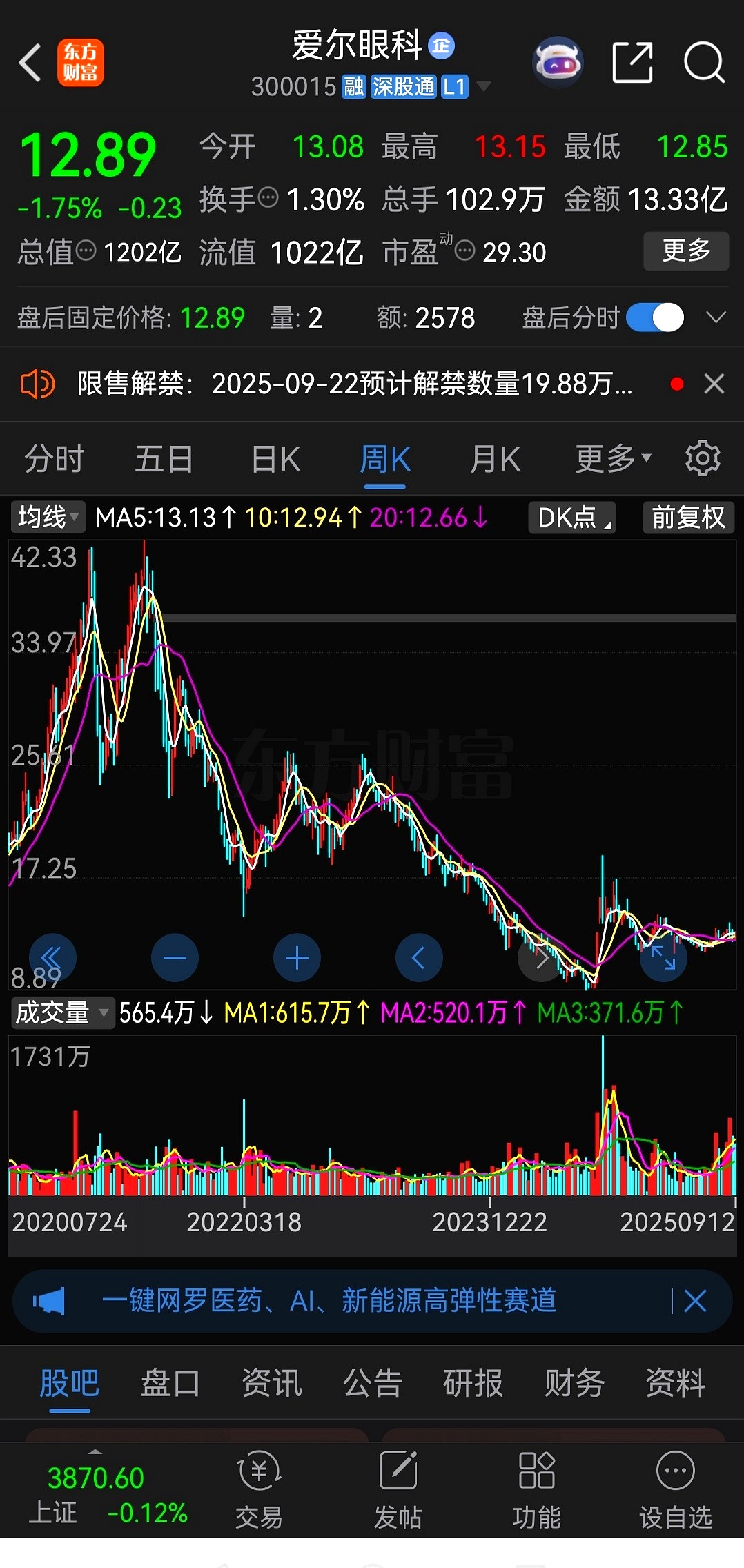
Task: Switch to the 日K chart tab
Action: point(274,458)
